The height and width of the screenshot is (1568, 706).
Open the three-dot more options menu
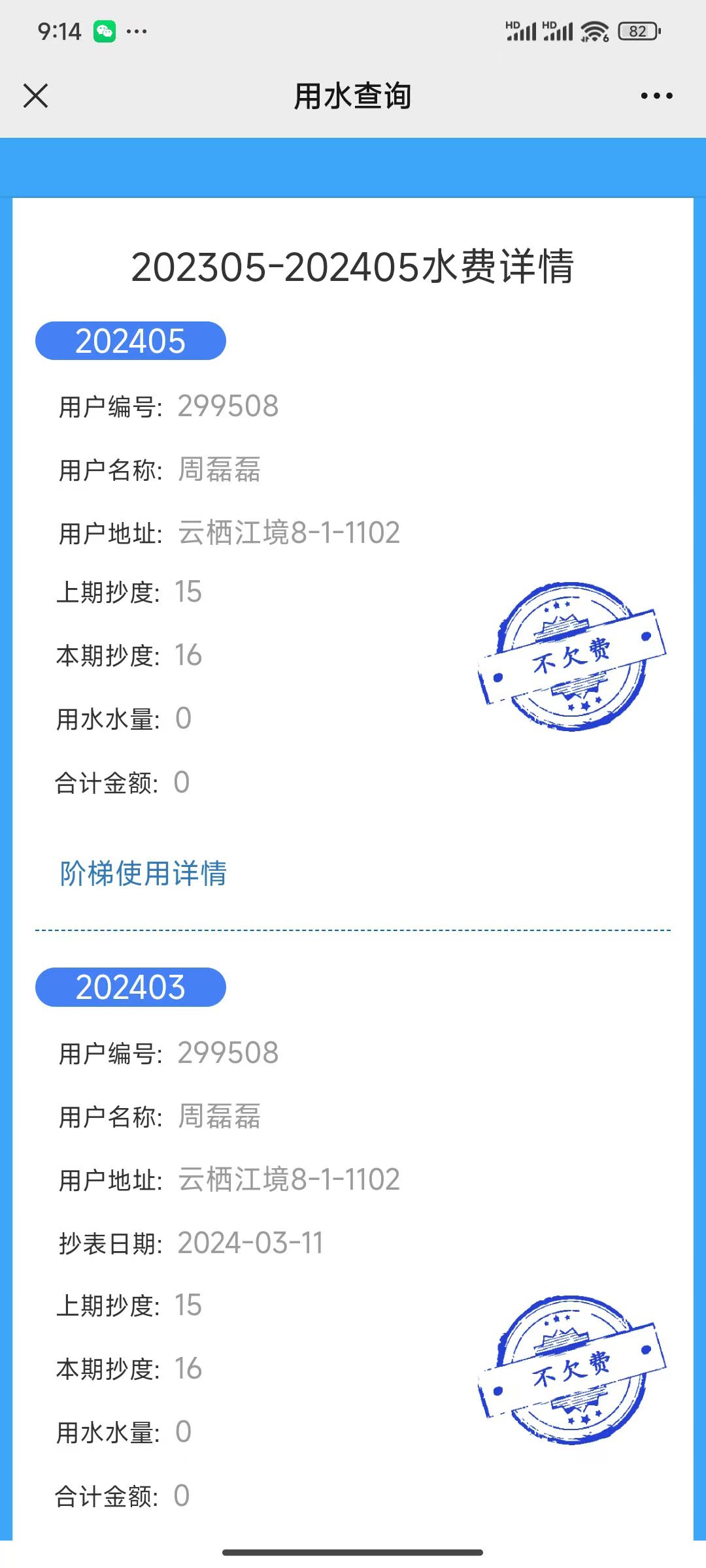click(x=656, y=96)
